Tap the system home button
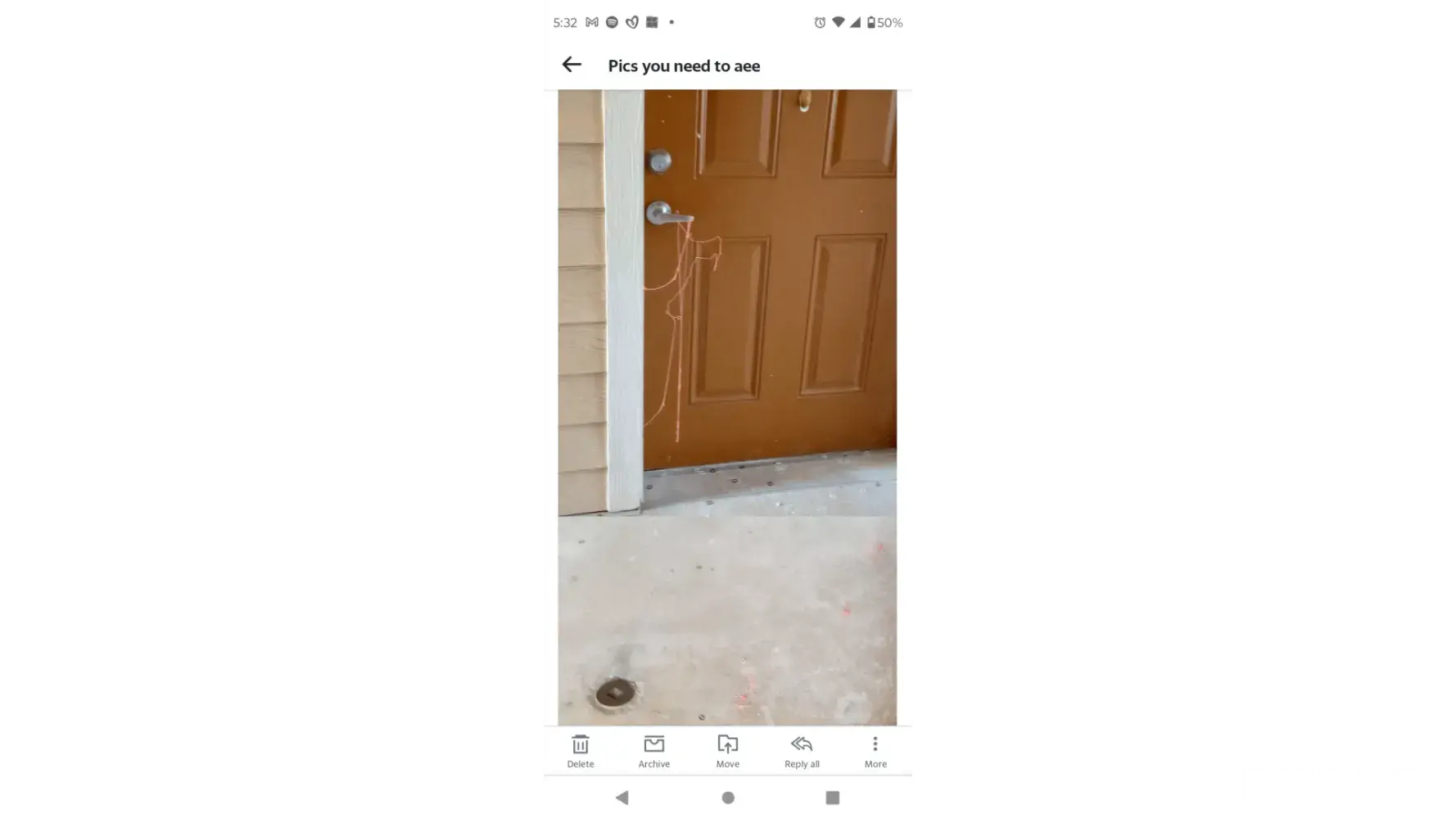The height and width of the screenshot is (819, 1456). pos(728,798)
